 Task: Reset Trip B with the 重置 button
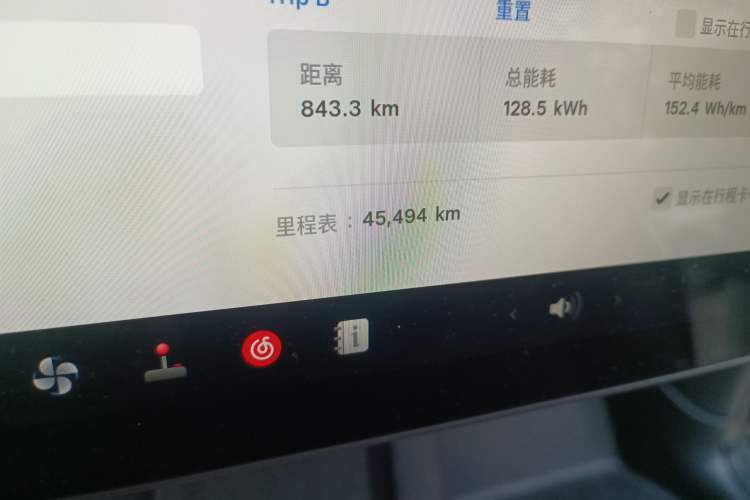tap(513, 10)
